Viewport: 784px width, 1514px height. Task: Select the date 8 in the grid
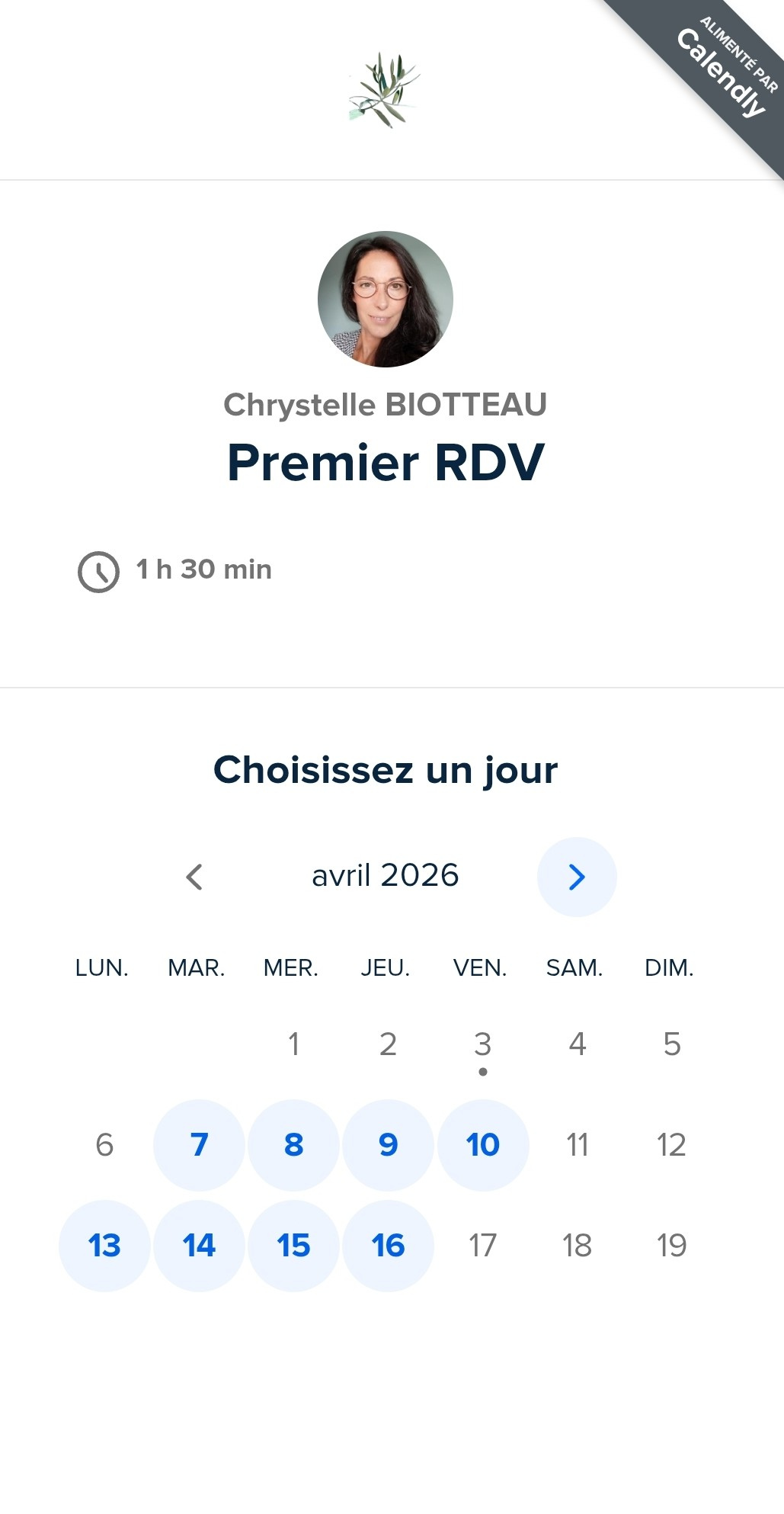point(293,1145)
